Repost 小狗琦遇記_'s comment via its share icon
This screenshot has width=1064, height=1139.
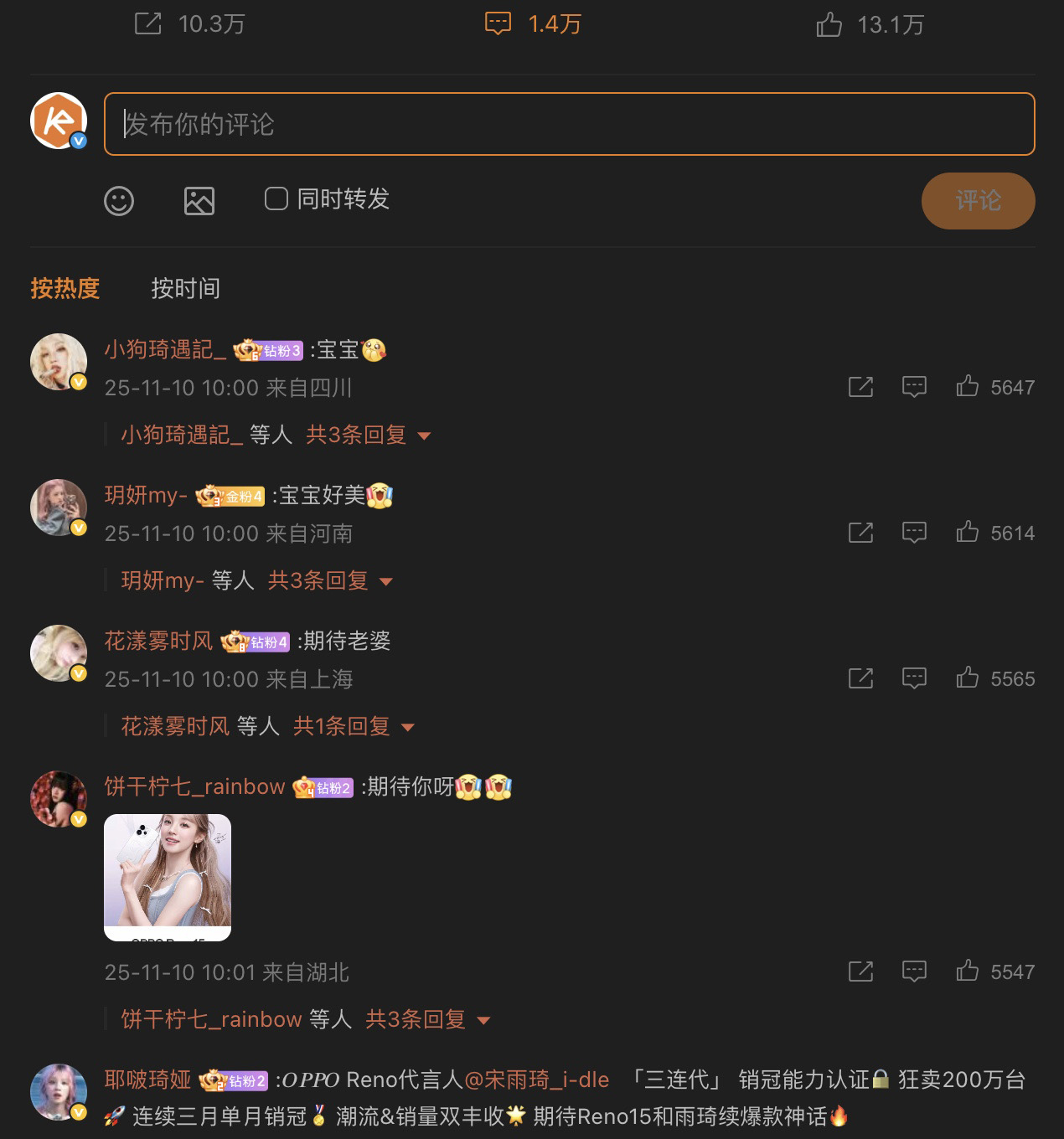click(x=860, y=386)
